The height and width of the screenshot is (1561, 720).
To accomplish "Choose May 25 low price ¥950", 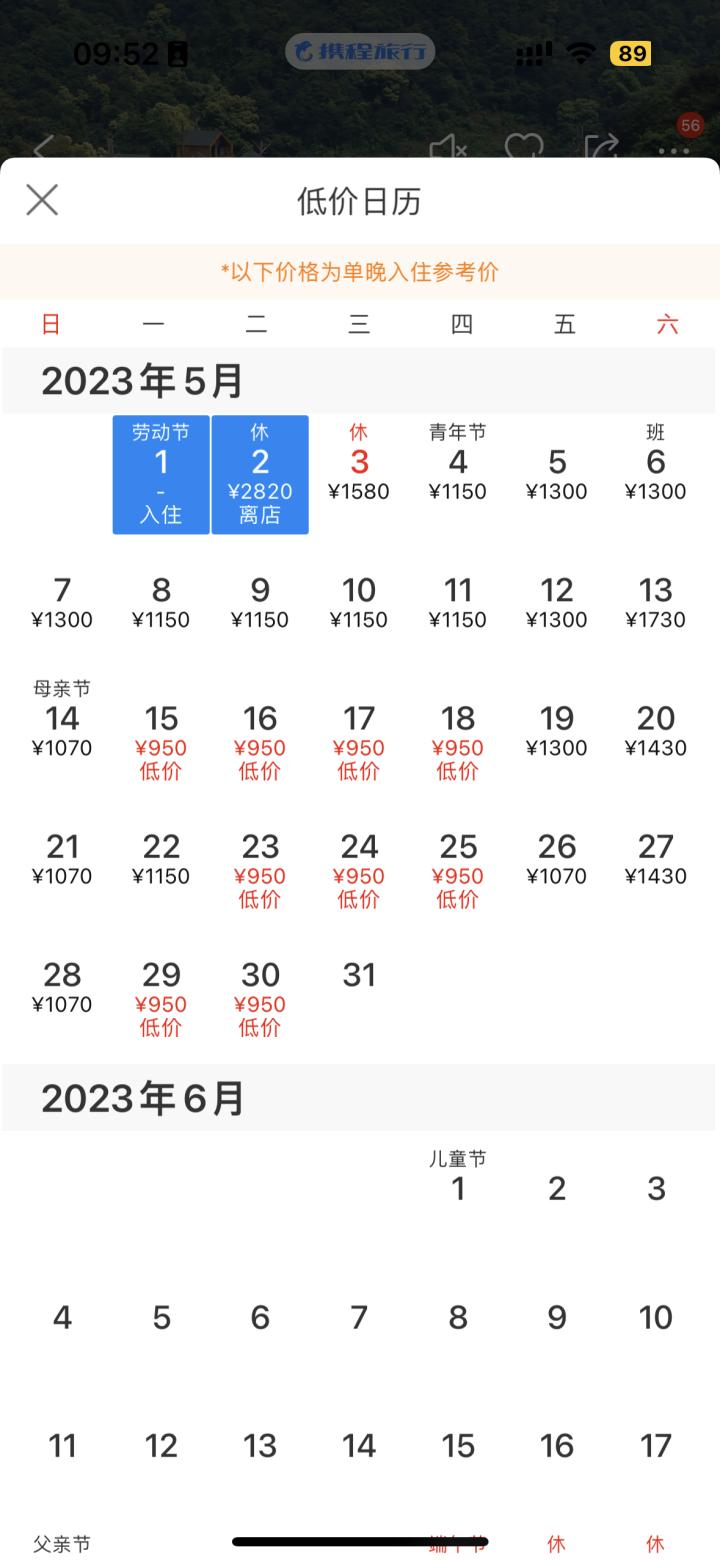I will pyautogui.click(x=458, y=868).
